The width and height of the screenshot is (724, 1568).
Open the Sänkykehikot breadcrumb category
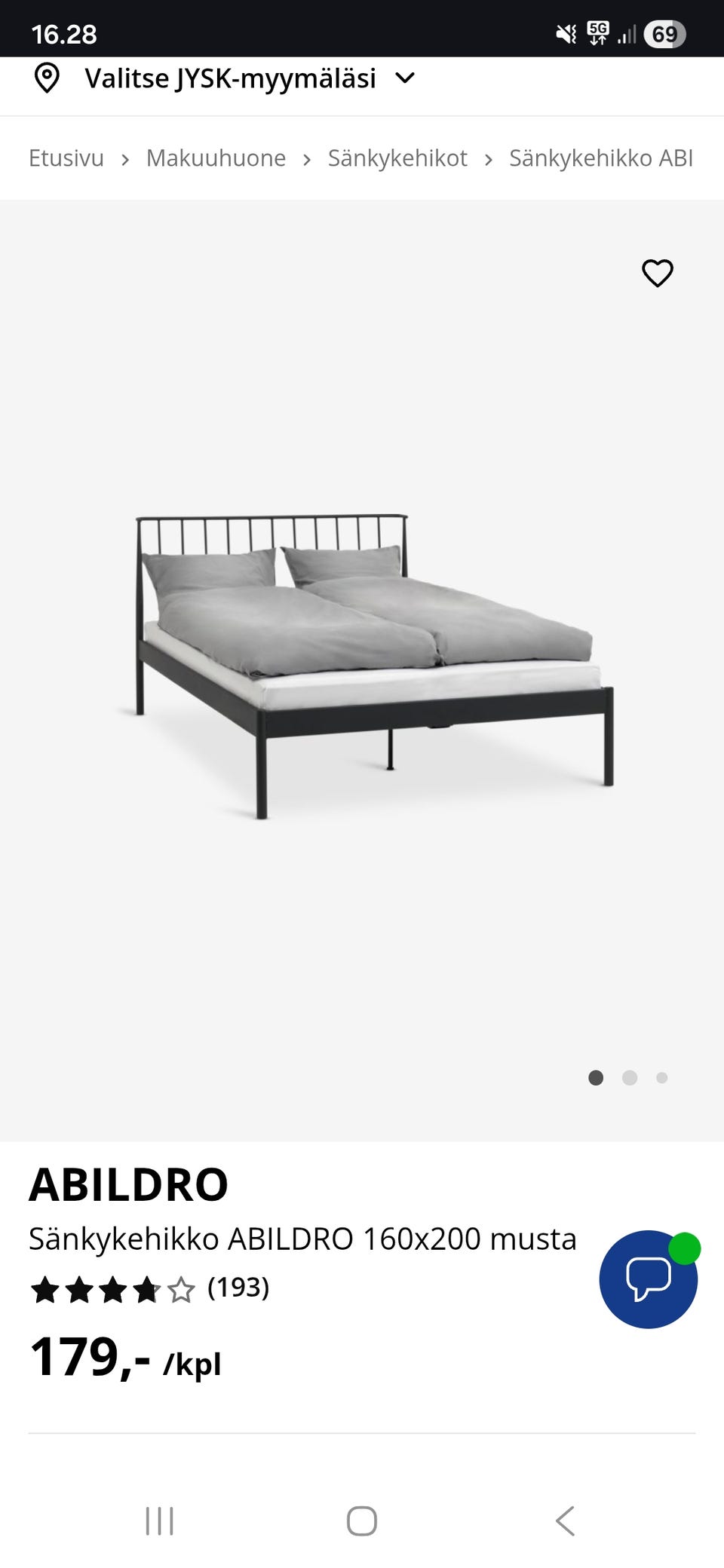(x=397, y=158)
